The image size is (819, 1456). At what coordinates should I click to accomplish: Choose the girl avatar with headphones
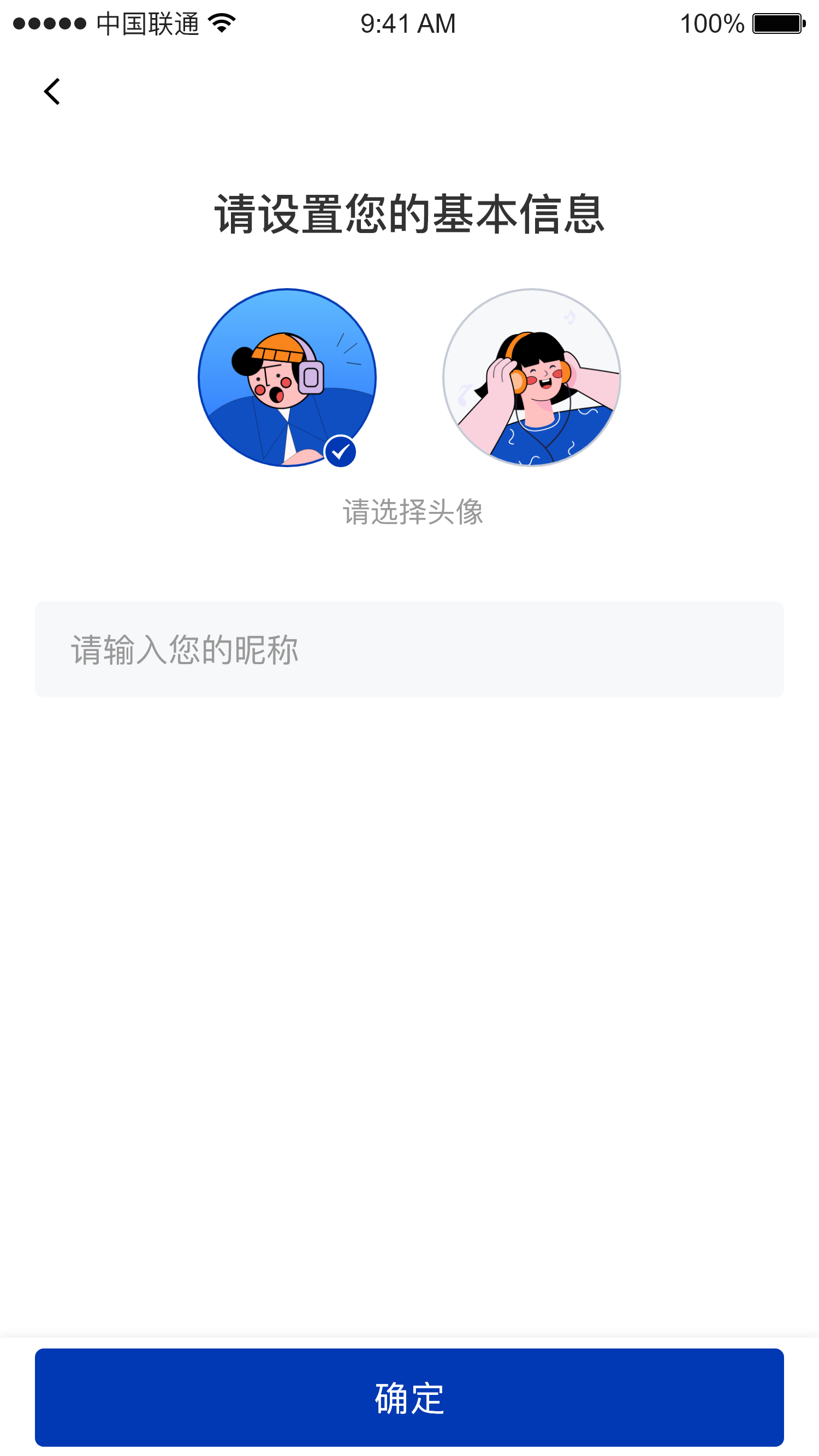tap(531, 378)
